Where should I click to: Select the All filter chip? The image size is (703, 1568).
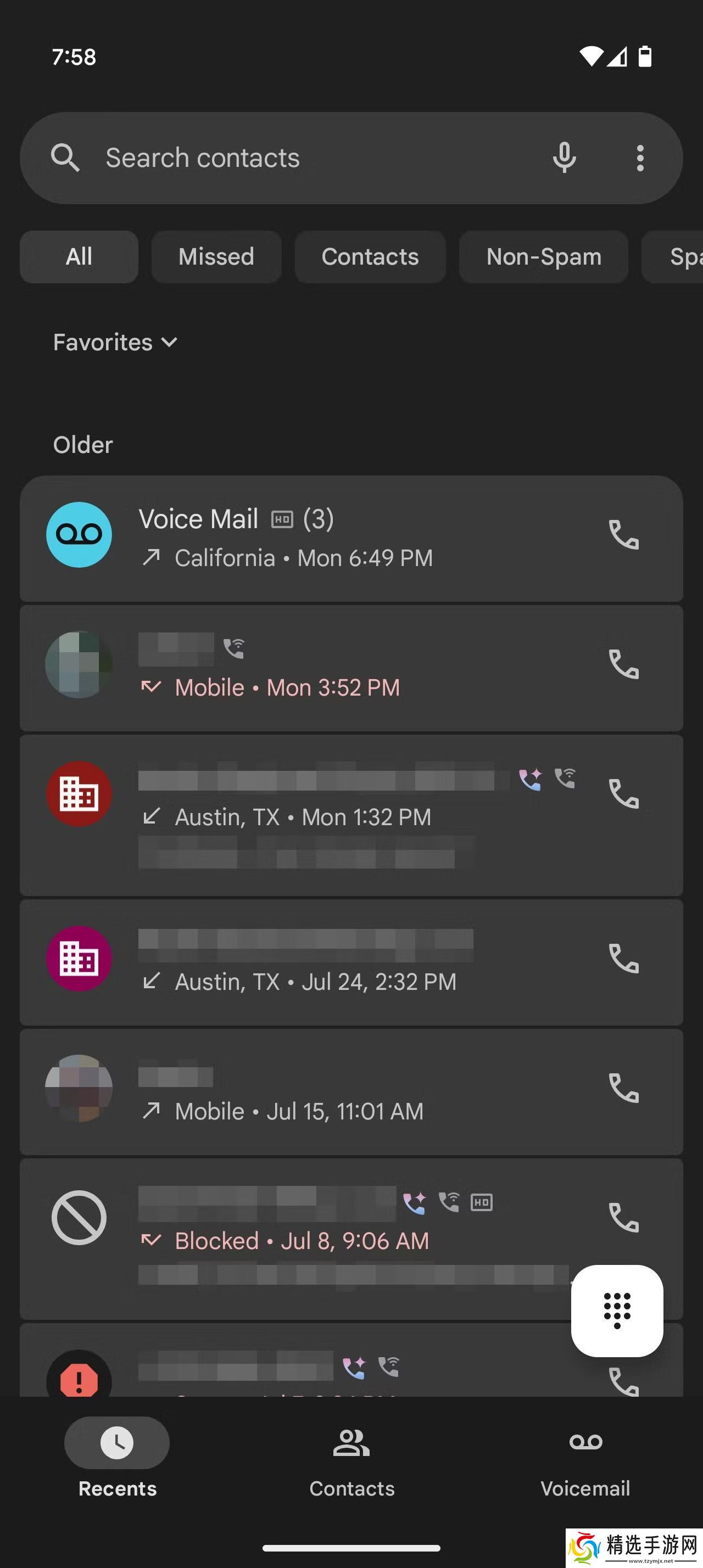(x=79, y=257)
